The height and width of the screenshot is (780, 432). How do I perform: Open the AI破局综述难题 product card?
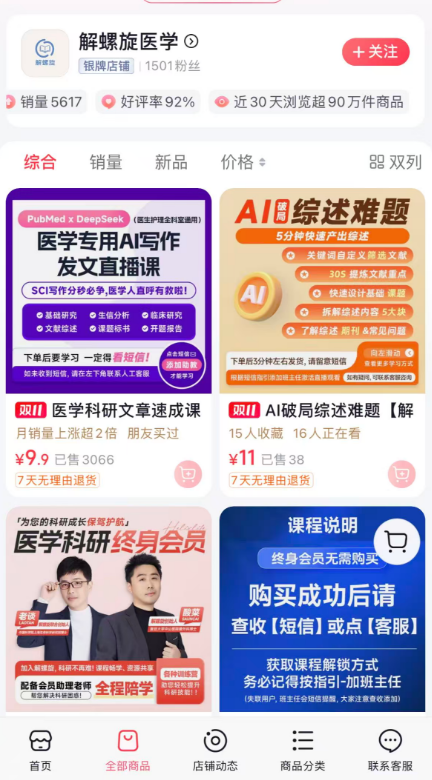tap(322, 342)
